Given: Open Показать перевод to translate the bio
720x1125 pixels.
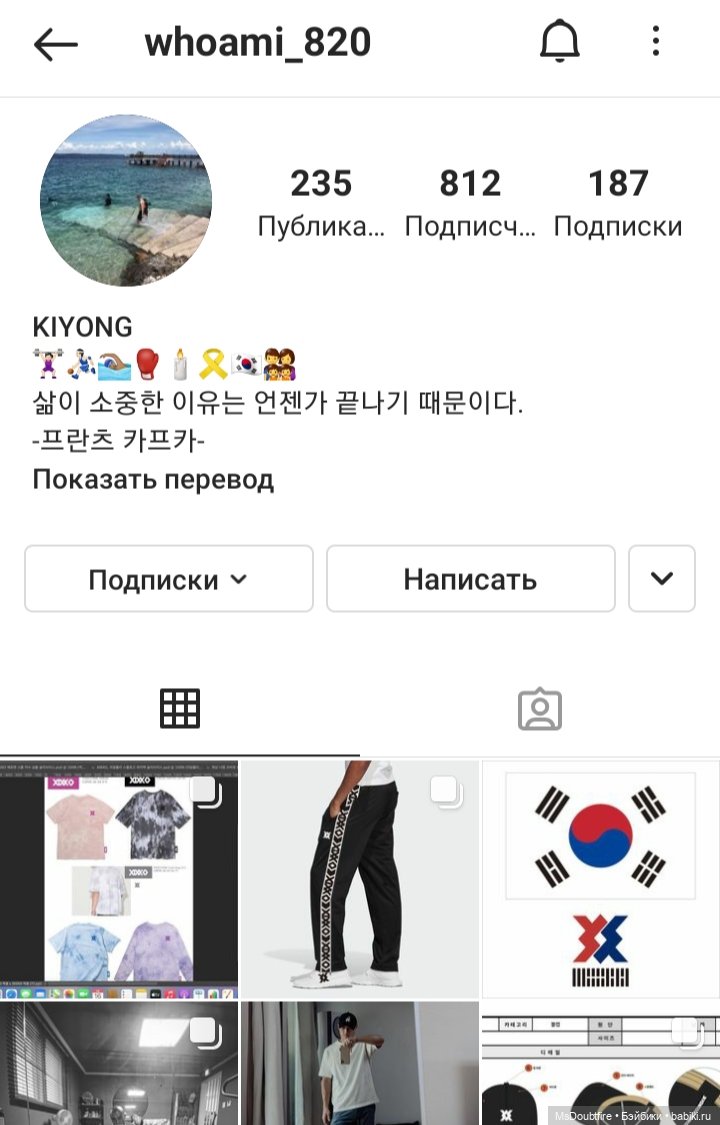Looking at the screenshot, I should point(150,480).
